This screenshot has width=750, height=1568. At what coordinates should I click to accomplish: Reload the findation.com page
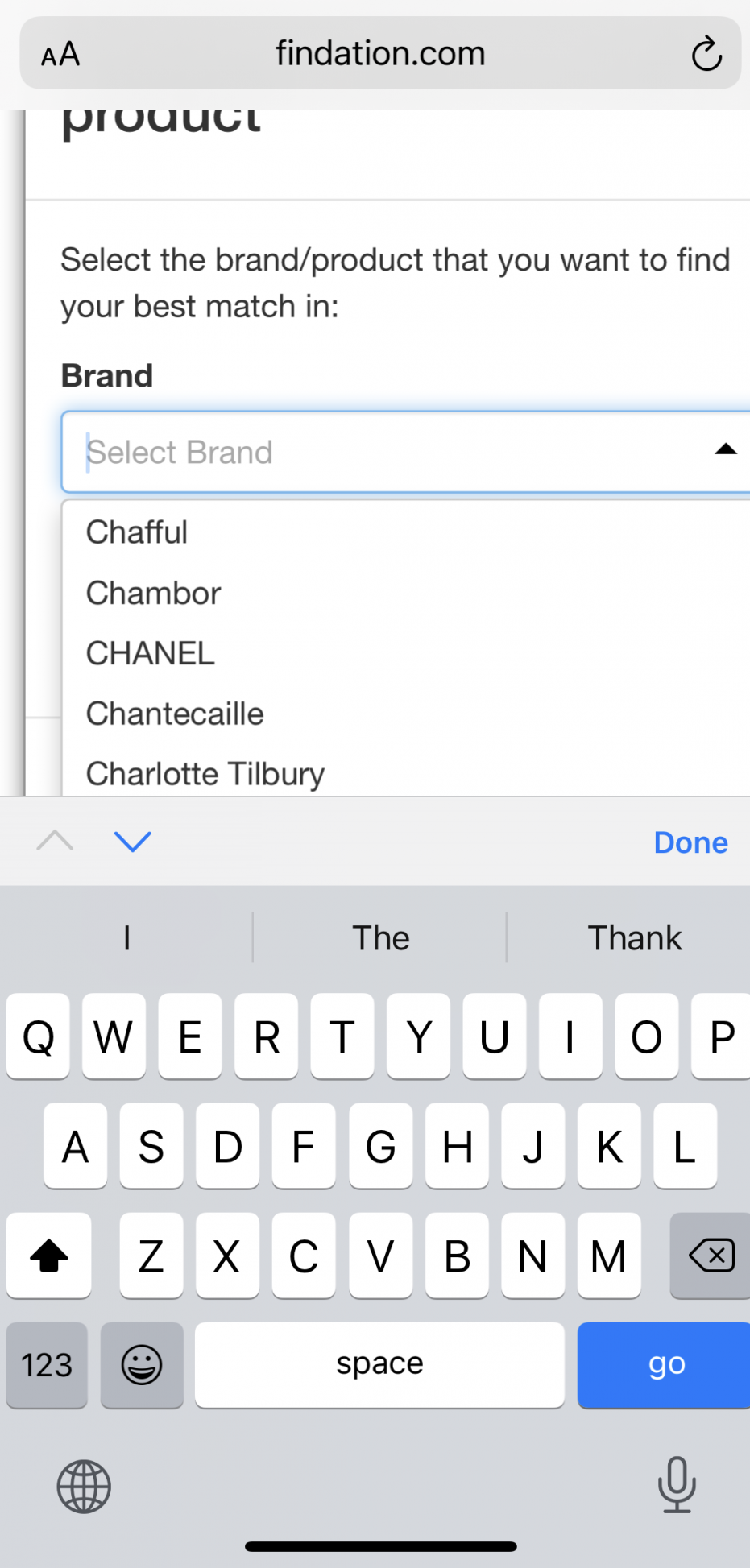(706, 54)
